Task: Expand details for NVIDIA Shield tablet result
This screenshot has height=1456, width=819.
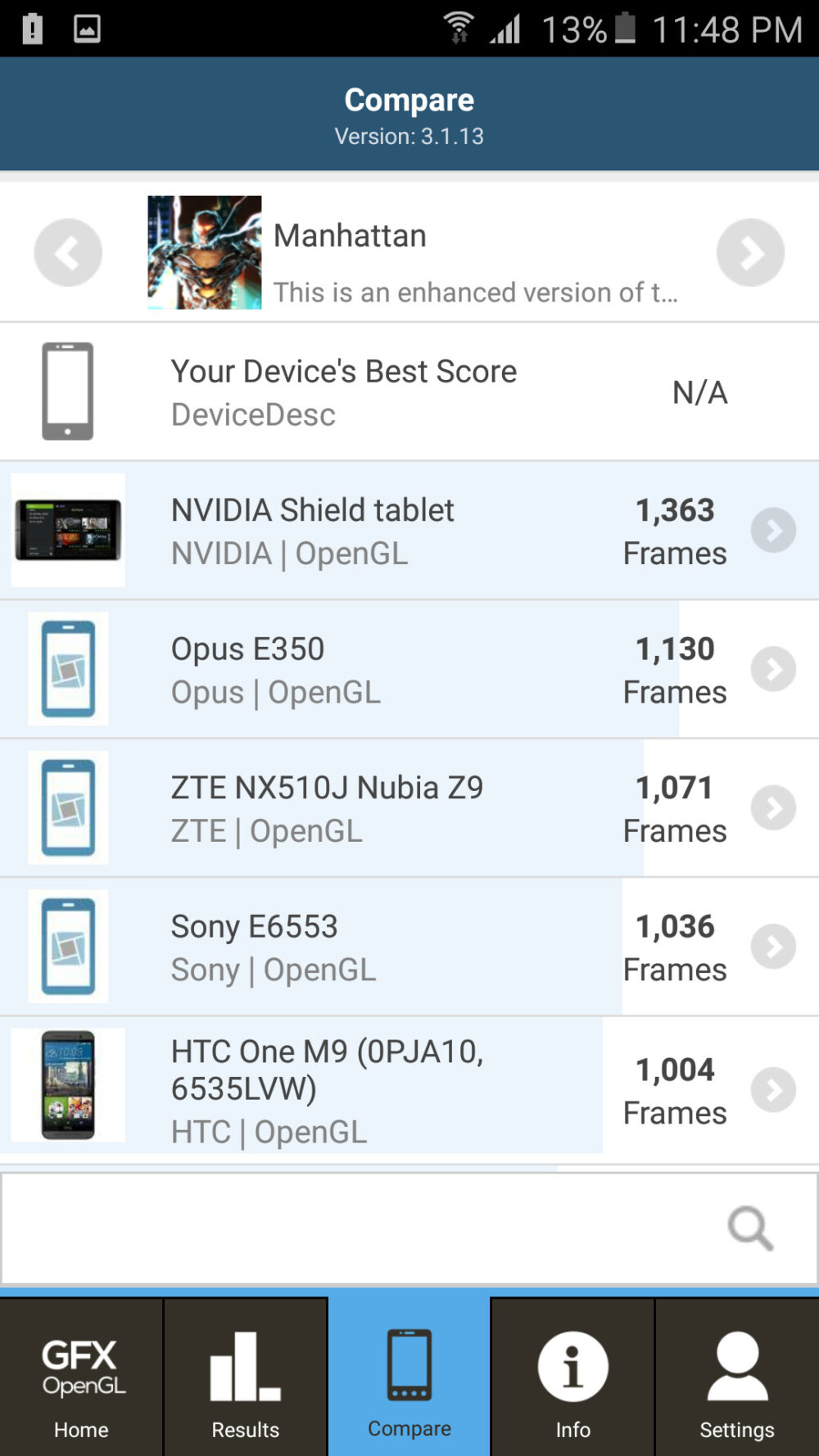Action: click(x=772, y=530)
